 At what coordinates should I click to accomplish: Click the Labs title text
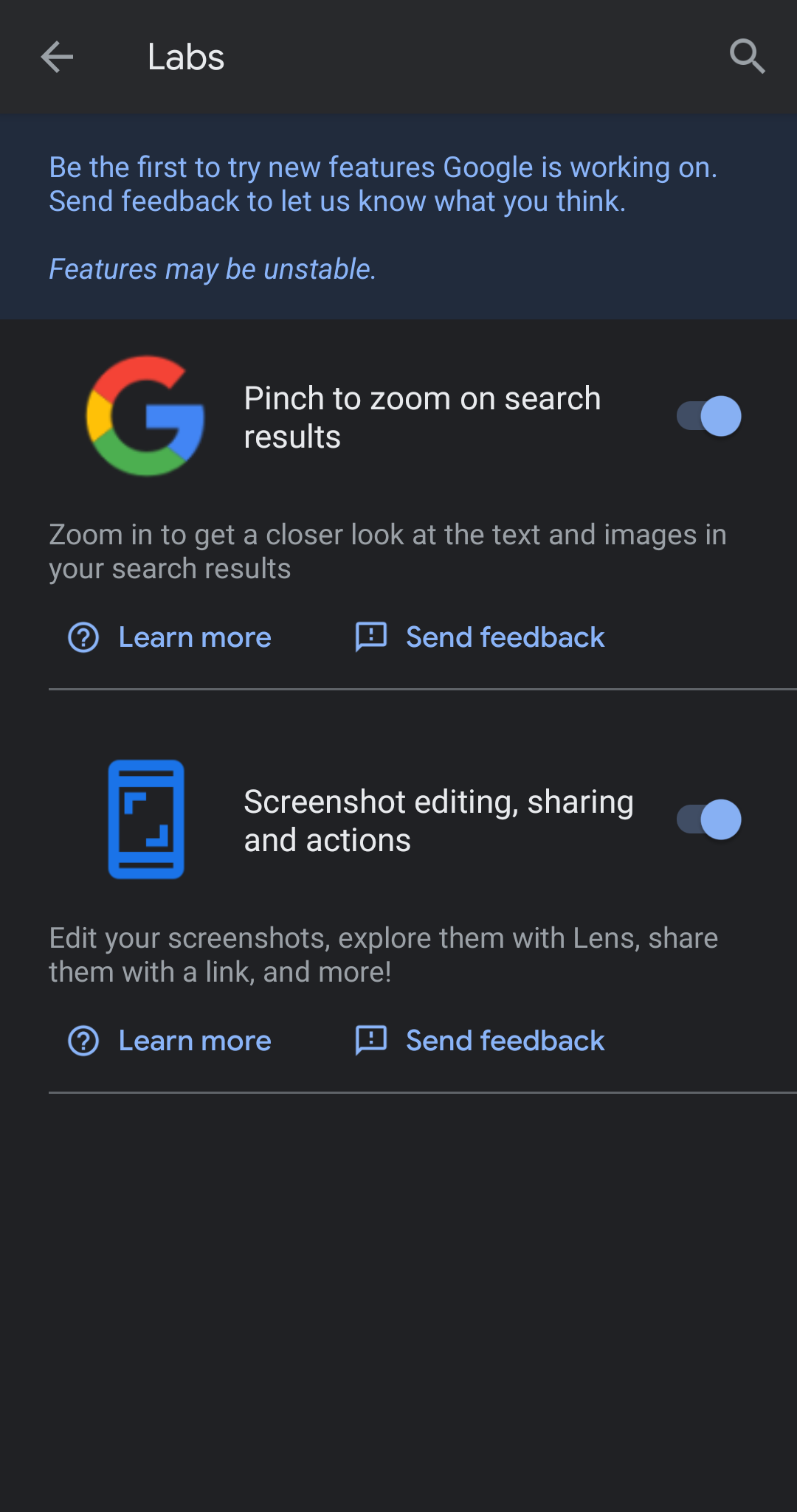click(x=185, y=57)
